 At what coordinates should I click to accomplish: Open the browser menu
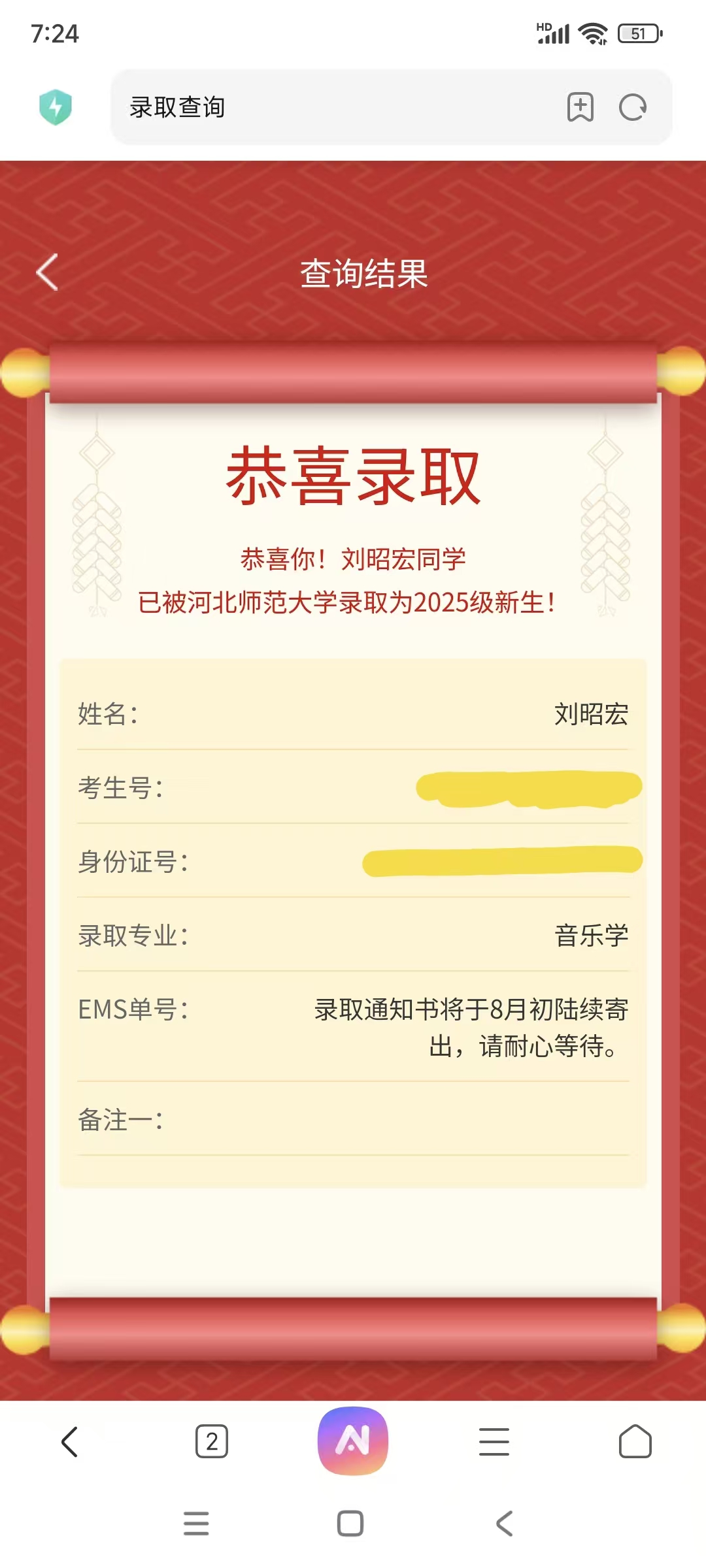coord(494,1441)
